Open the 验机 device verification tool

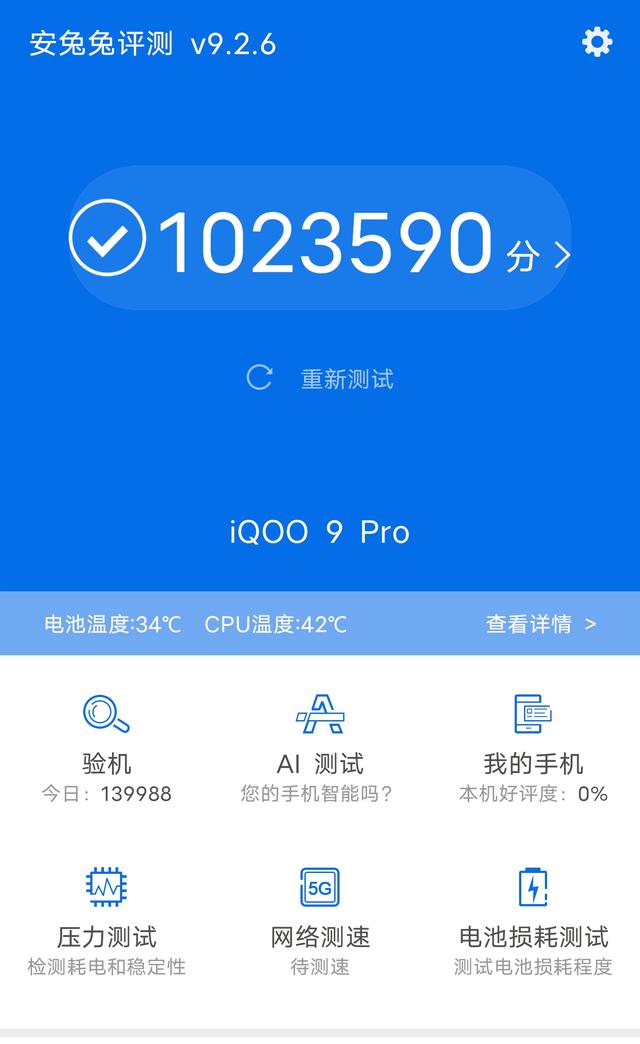point(107,748)
